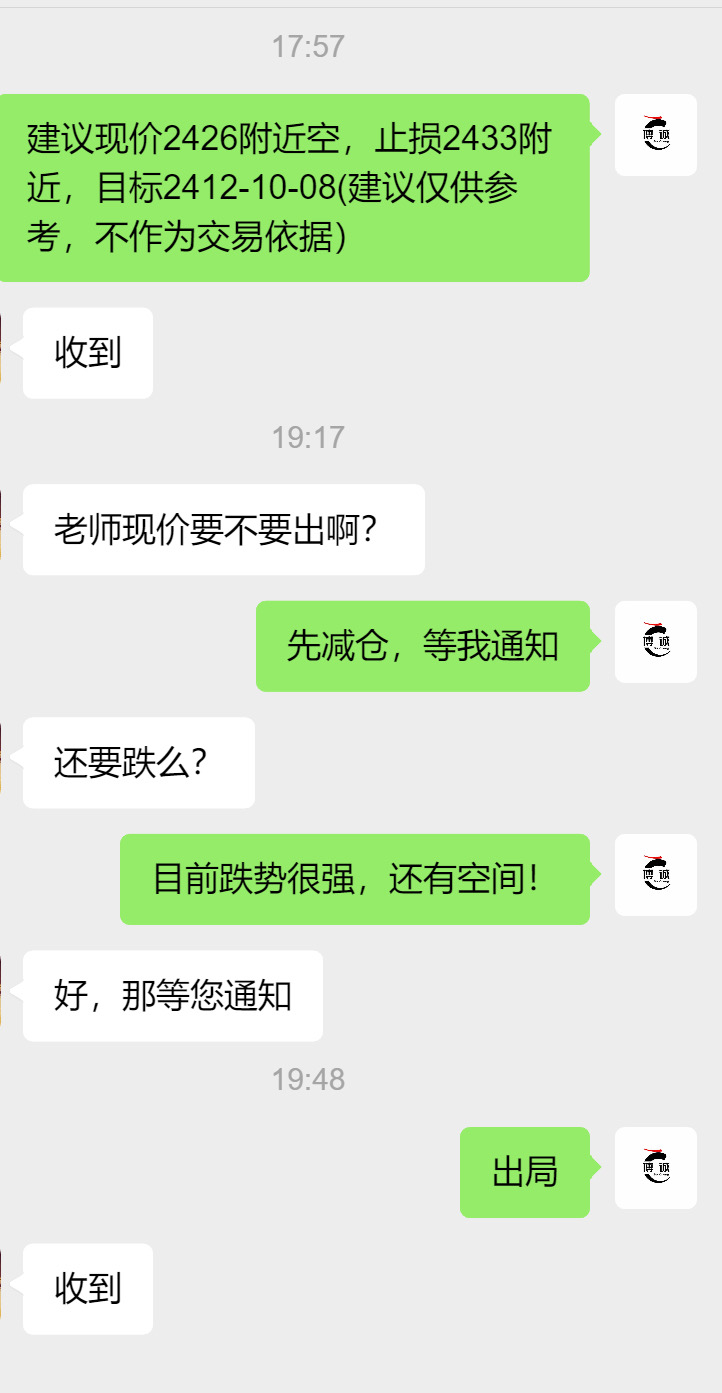Image resolution: width=722 pixels, height=1393 pixels.
Task: Open sender avatar beside the 2426 advice message
Action: point(655,135)
